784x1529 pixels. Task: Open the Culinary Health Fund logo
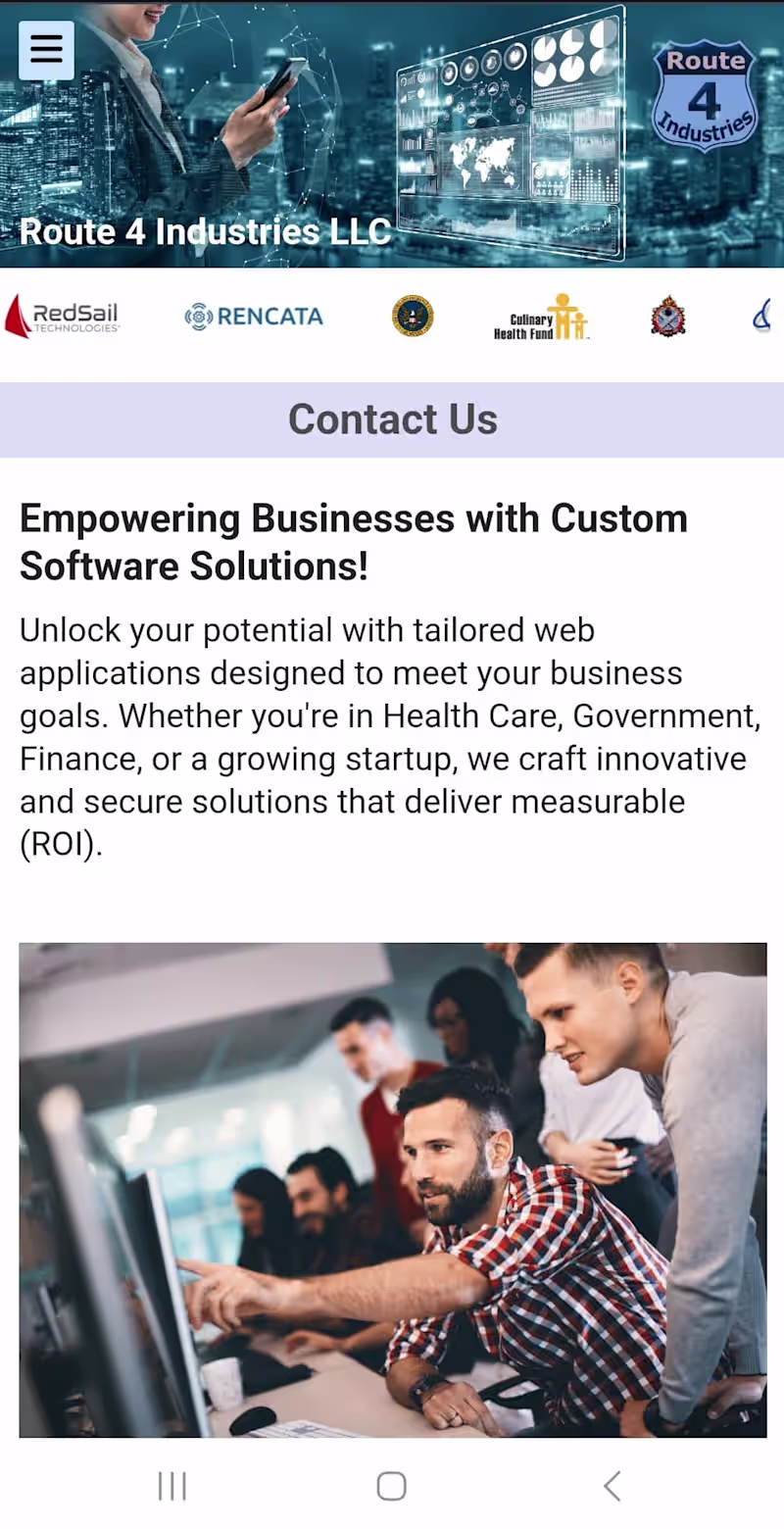(541, 318)
